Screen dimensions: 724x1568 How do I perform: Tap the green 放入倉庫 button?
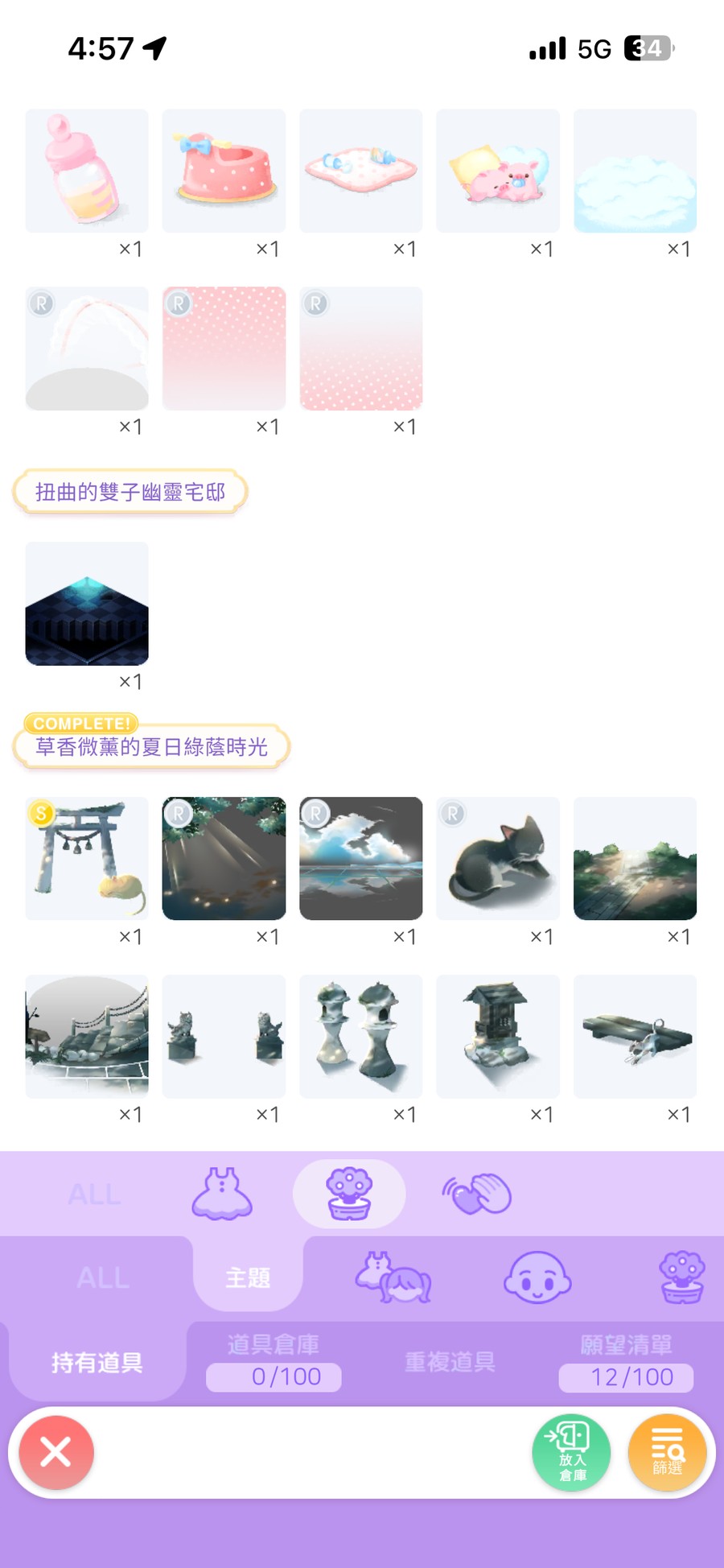click(x=571, y=1452)
